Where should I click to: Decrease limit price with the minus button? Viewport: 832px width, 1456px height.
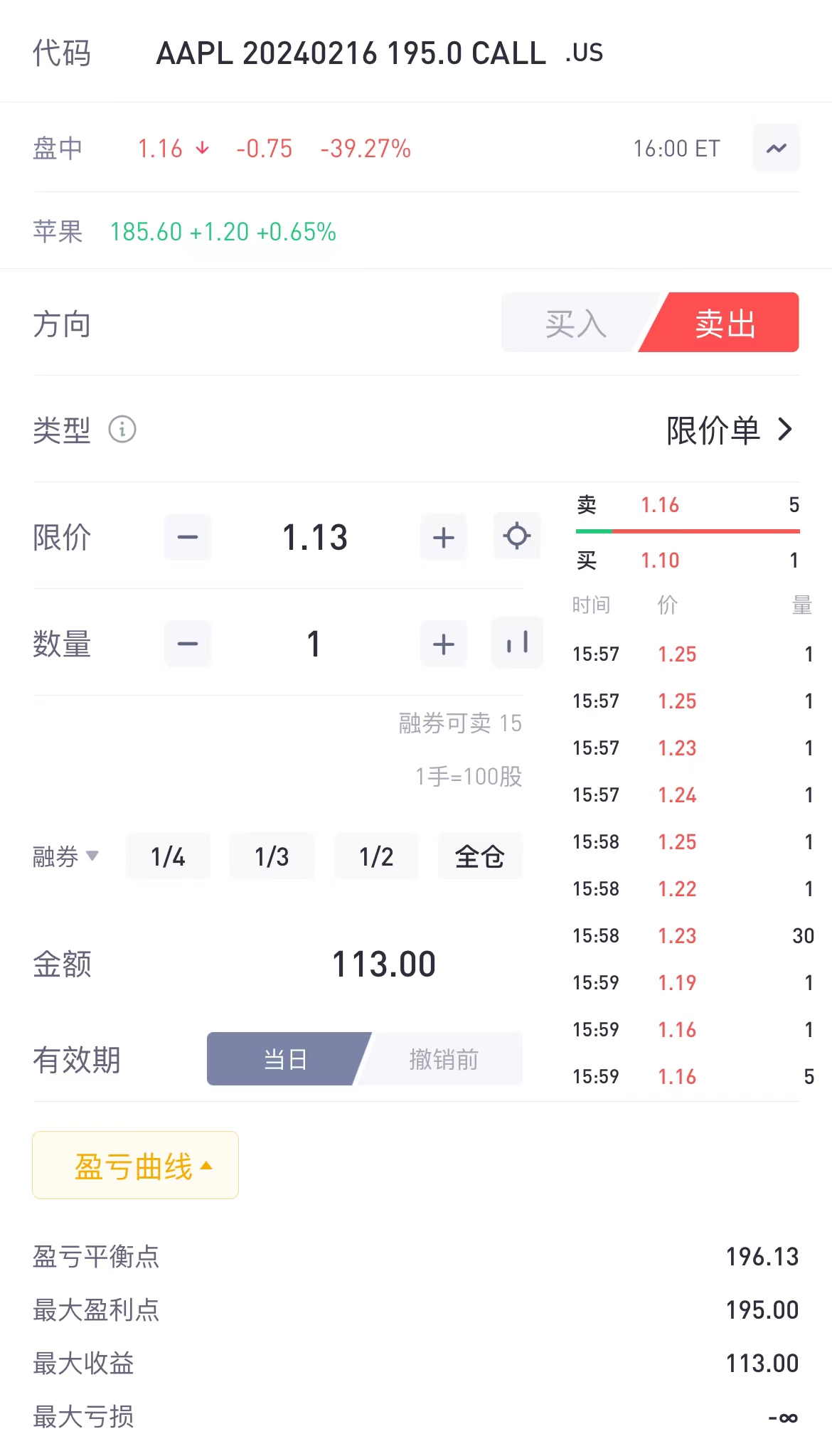click(187, 537)
